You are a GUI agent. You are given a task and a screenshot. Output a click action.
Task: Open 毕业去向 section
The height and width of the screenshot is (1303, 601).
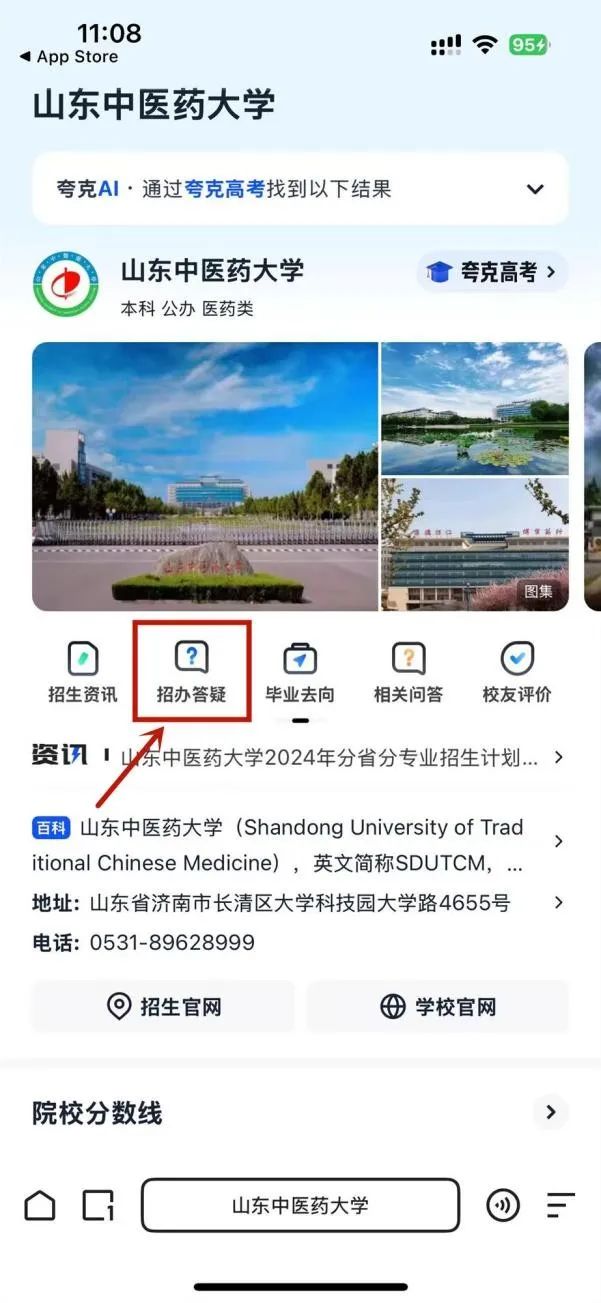click(299, 673)
